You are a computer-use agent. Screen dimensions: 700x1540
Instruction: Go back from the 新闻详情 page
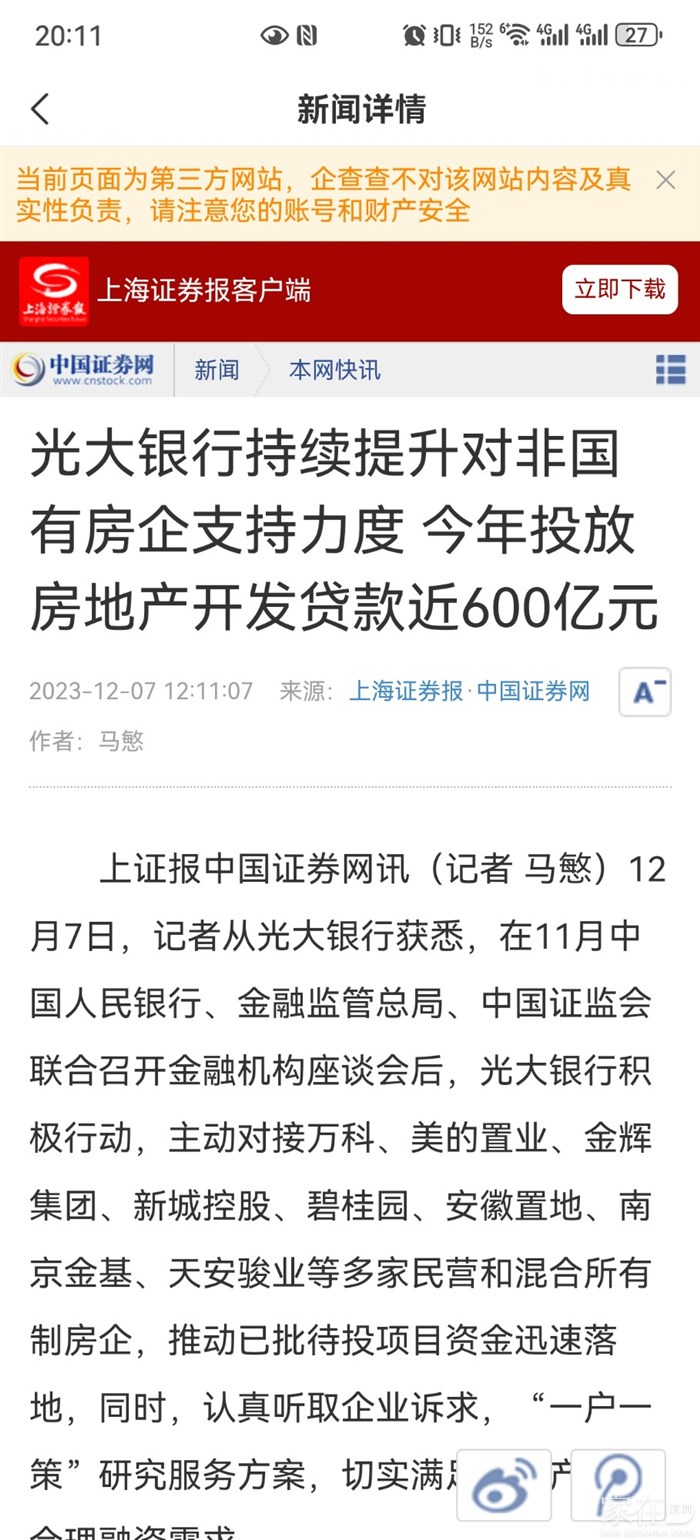pos(40,109)
